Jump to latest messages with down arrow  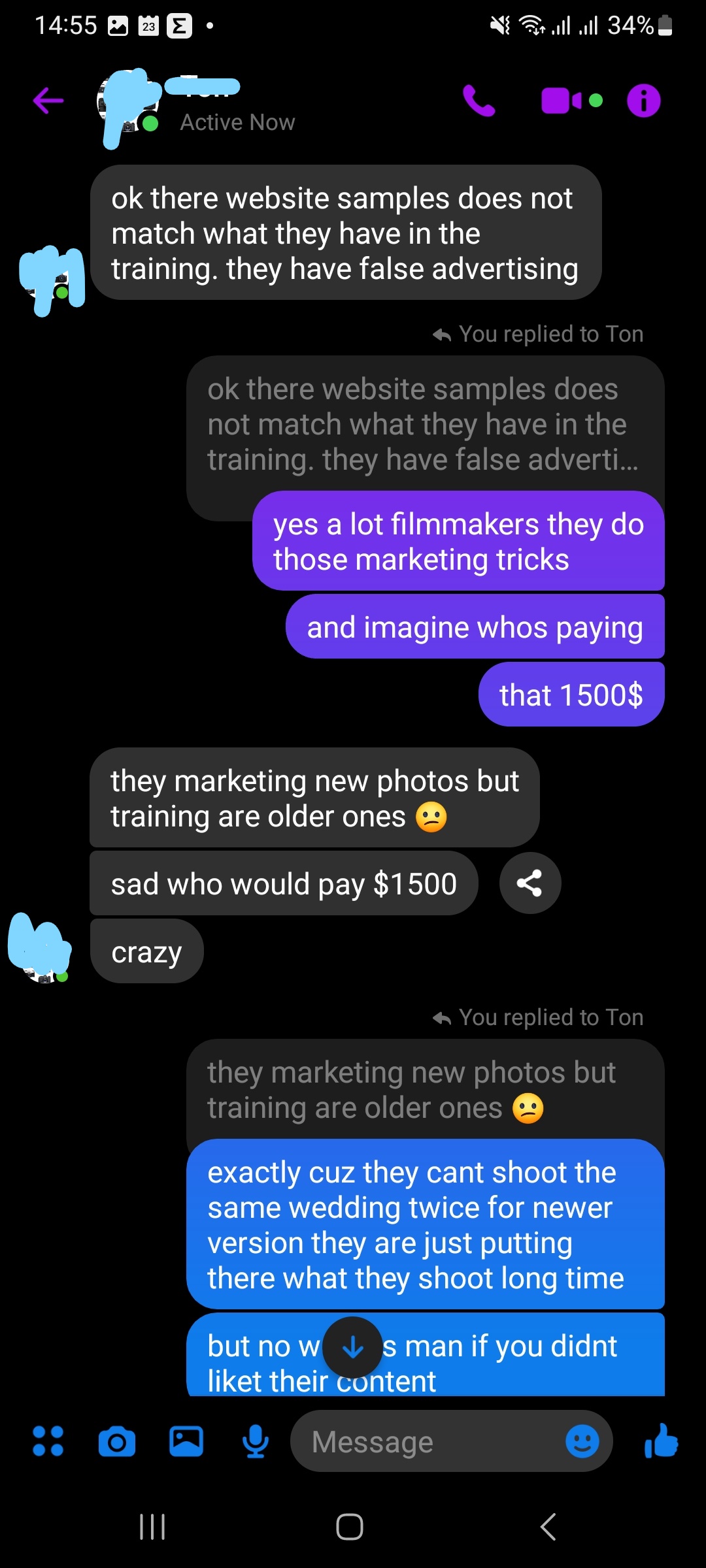[353, 1347]
